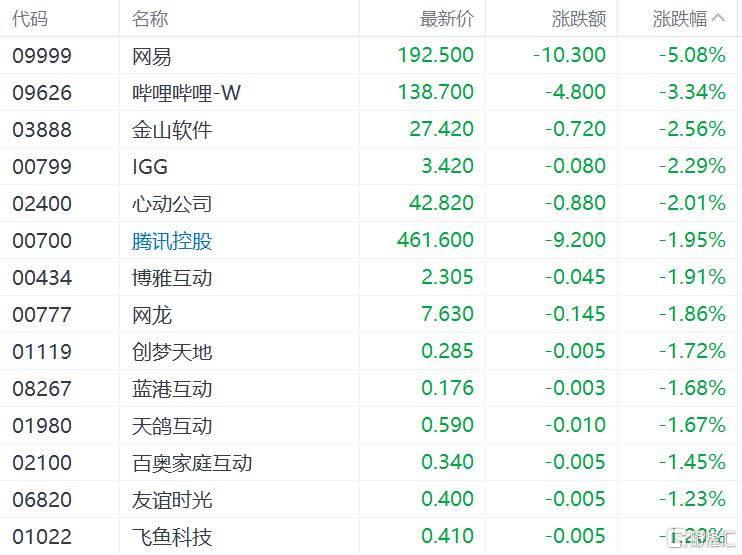Open 哔哩哔哩-W stock details
This screenshot has width=742, height=555.
[x=369, y=92]
